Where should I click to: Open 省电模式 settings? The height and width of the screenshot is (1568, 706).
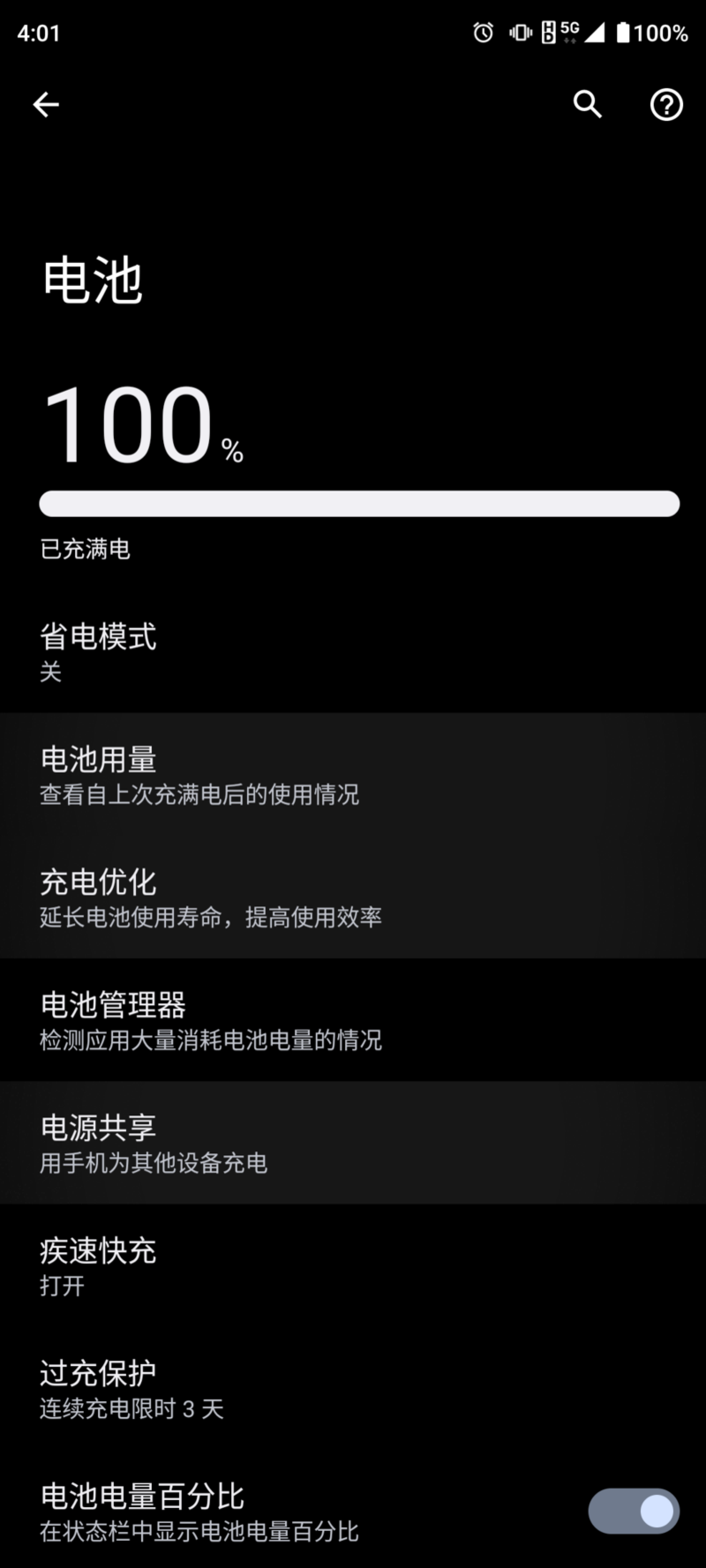click(353, 652)
